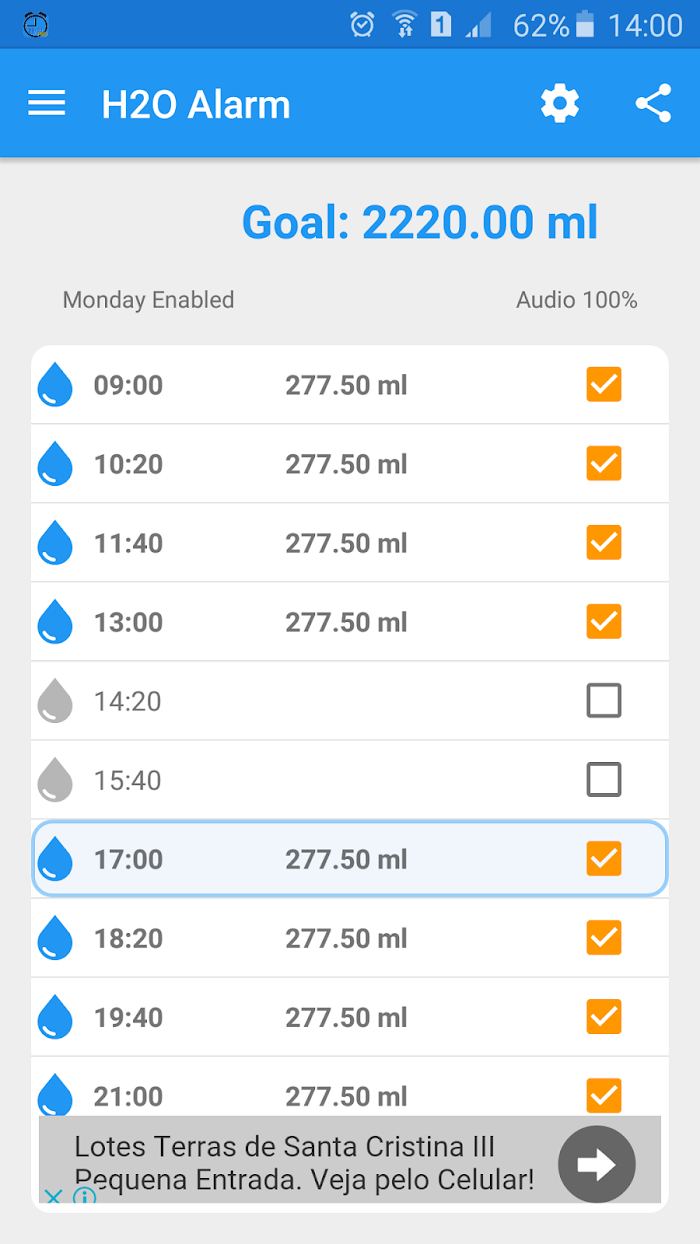The image size is (700, 1244).
Task: Enable the 14:20 alarm checkbox
Action: click(604, 701)
